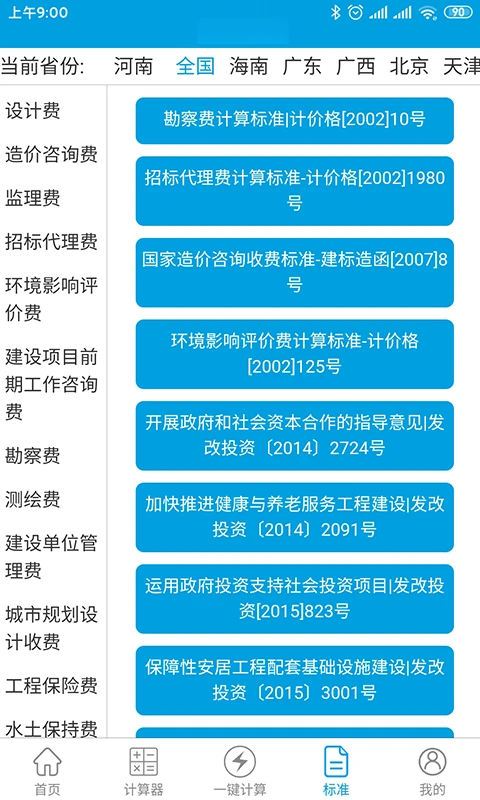This screenshot has width=480, height=800.
Task: Open the 我的 profile tab
Action: pos(432,771)
